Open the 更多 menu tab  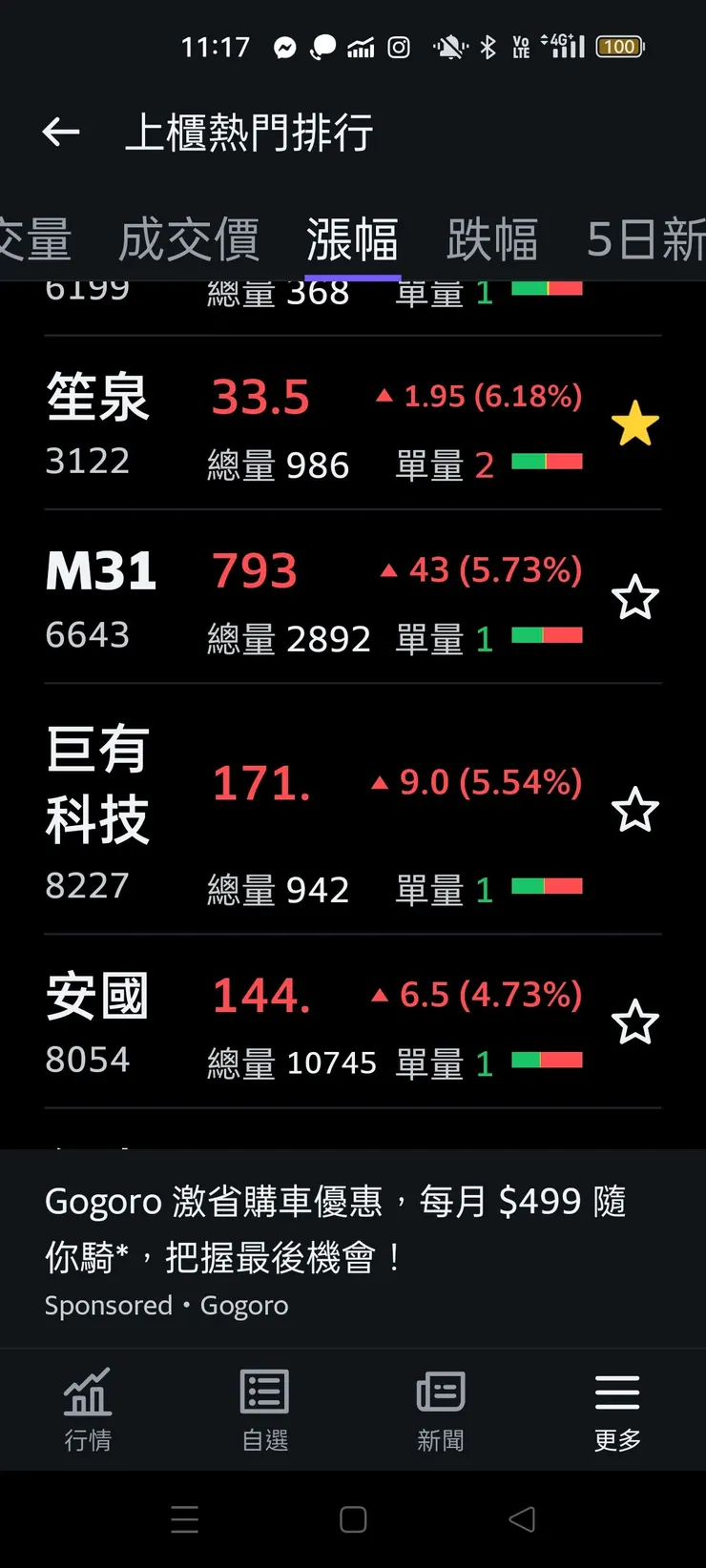(617, 1410)
